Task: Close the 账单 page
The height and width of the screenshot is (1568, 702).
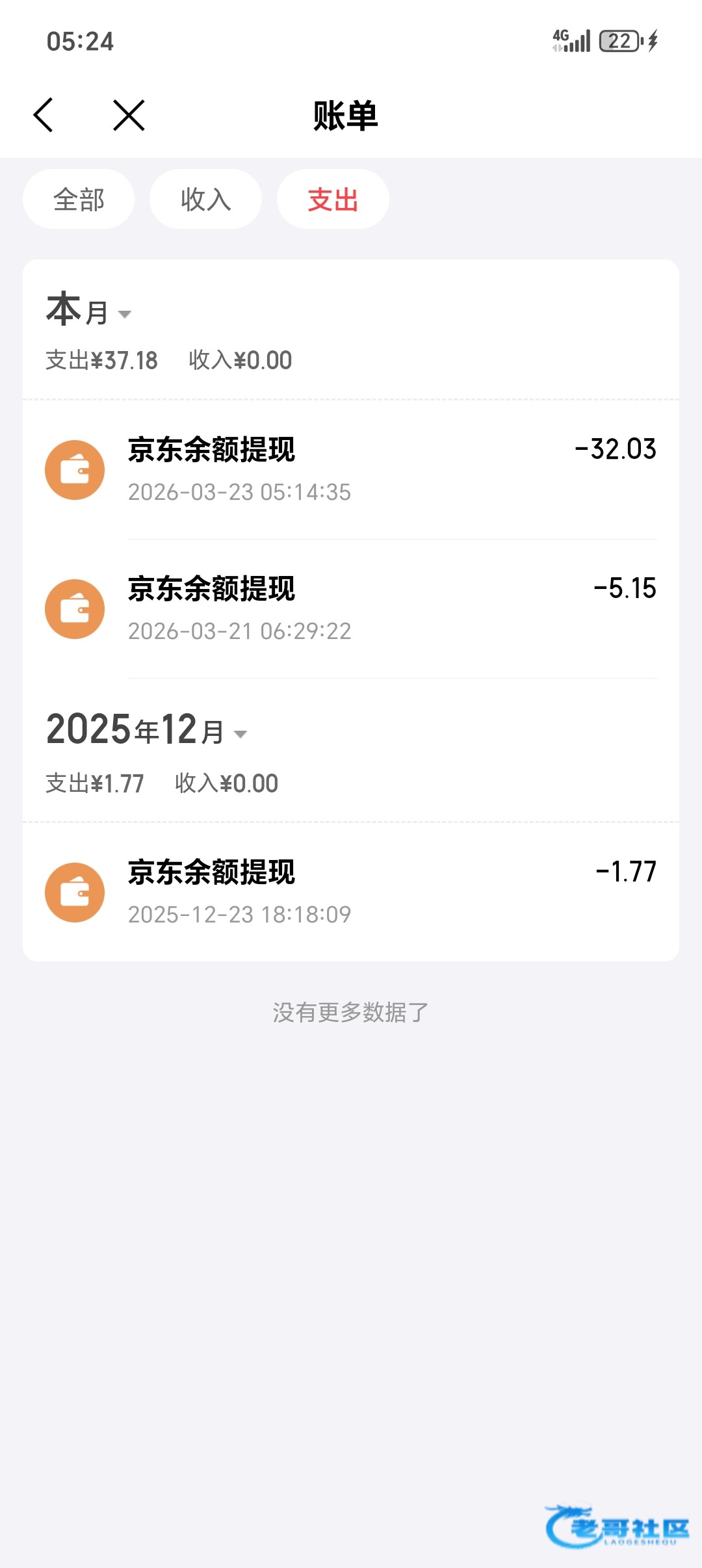Action: coord(129,116)
